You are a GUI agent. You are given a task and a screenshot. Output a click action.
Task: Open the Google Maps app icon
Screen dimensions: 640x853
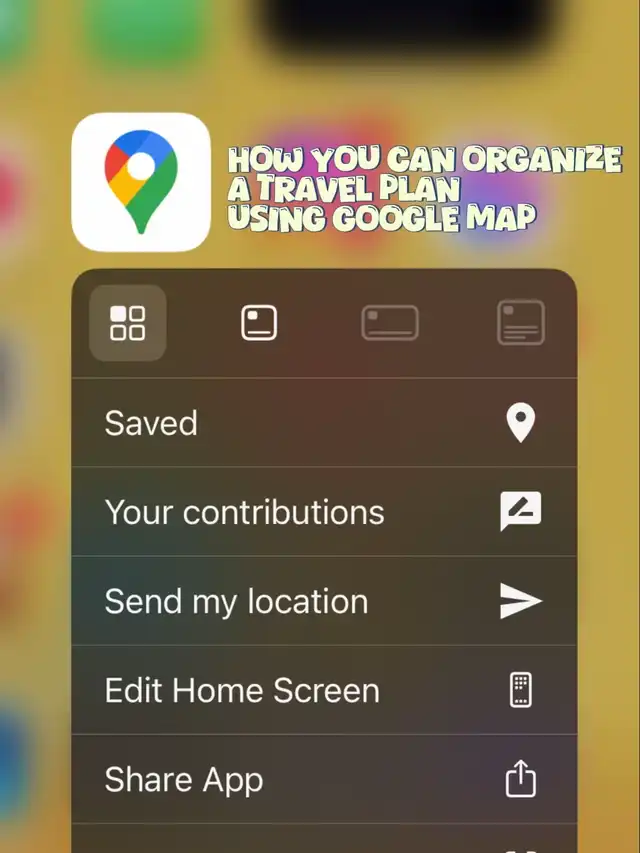pyautogui.click(x=141, y=182)
